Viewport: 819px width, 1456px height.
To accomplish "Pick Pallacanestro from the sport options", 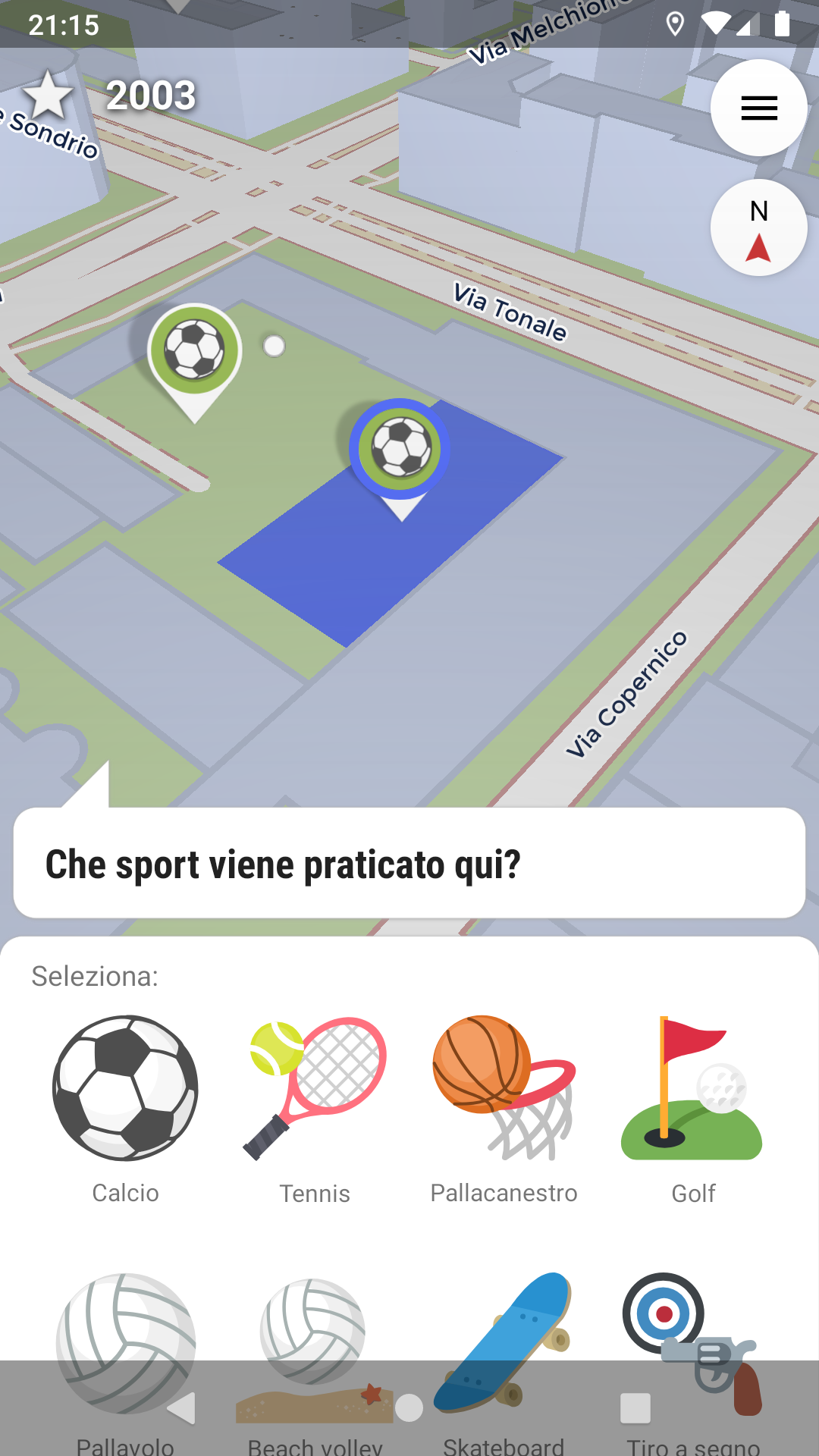I will pyautogui.click(x=504, y=1109).
